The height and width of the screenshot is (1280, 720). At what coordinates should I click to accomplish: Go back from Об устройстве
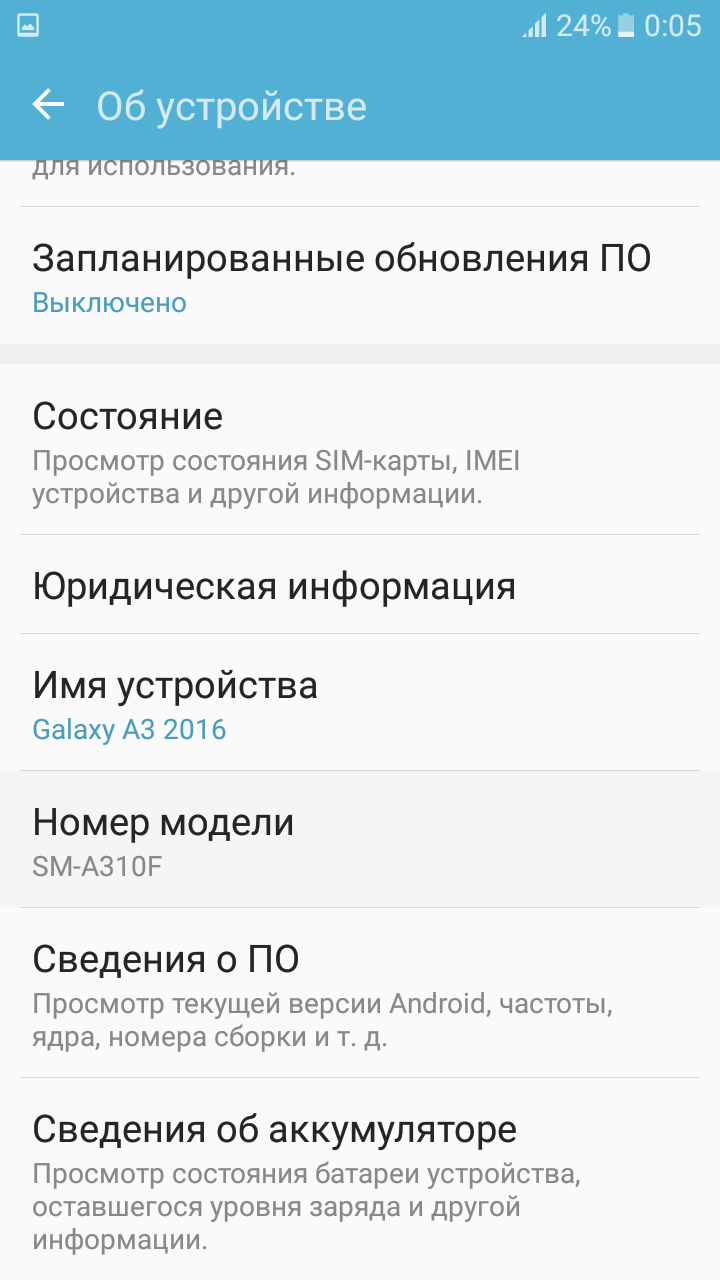click(x=48, y=105)
